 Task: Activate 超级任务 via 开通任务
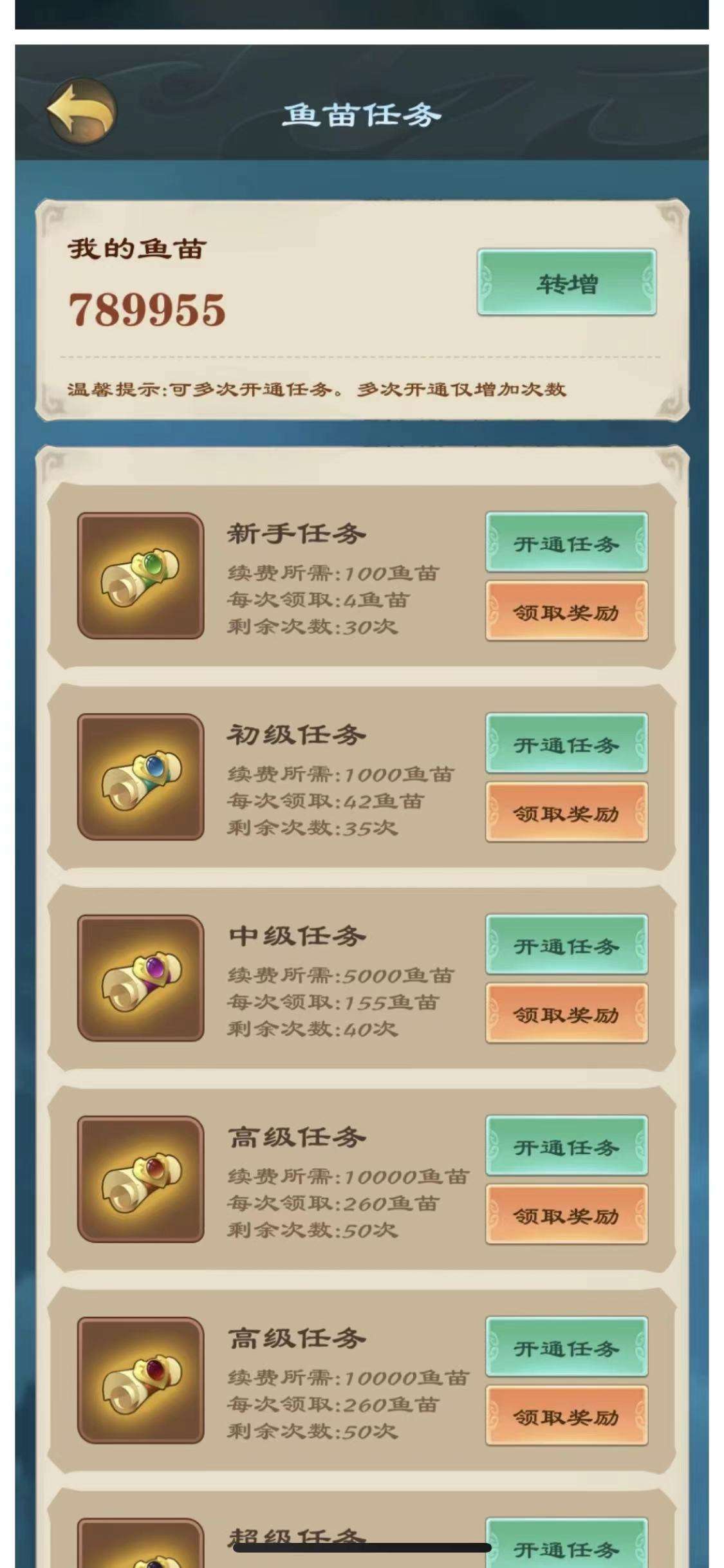point(566,1546)
